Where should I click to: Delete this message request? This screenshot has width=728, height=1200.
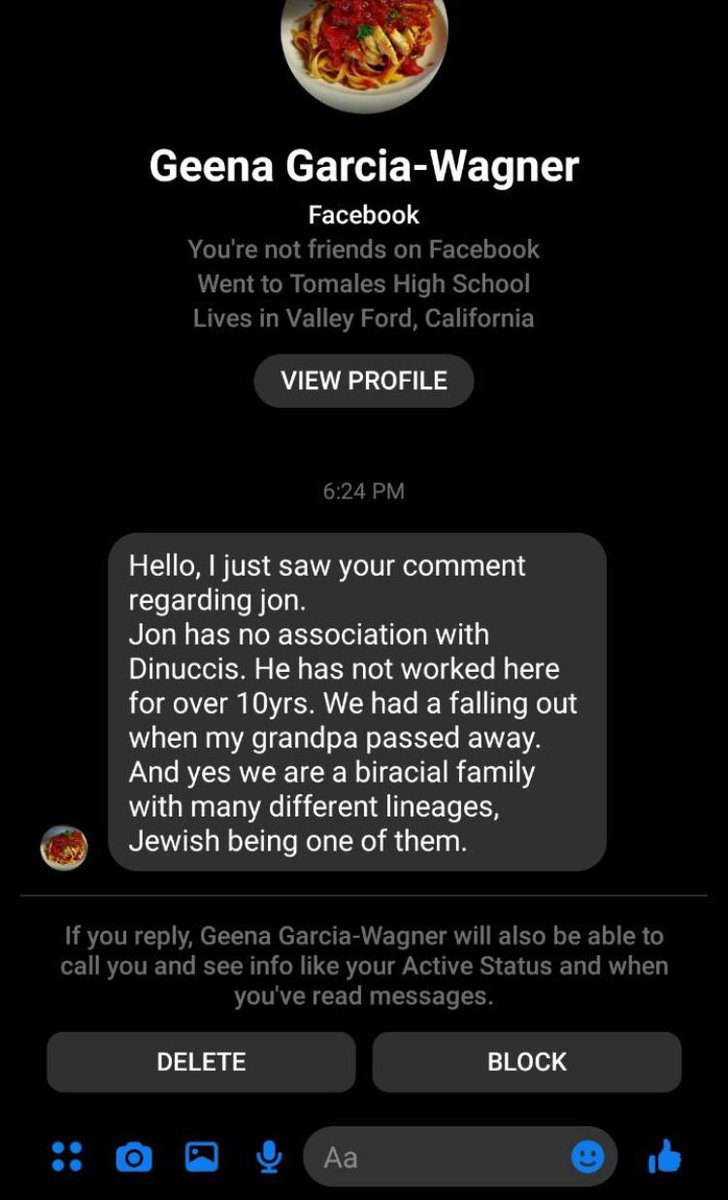[201, 1062]
